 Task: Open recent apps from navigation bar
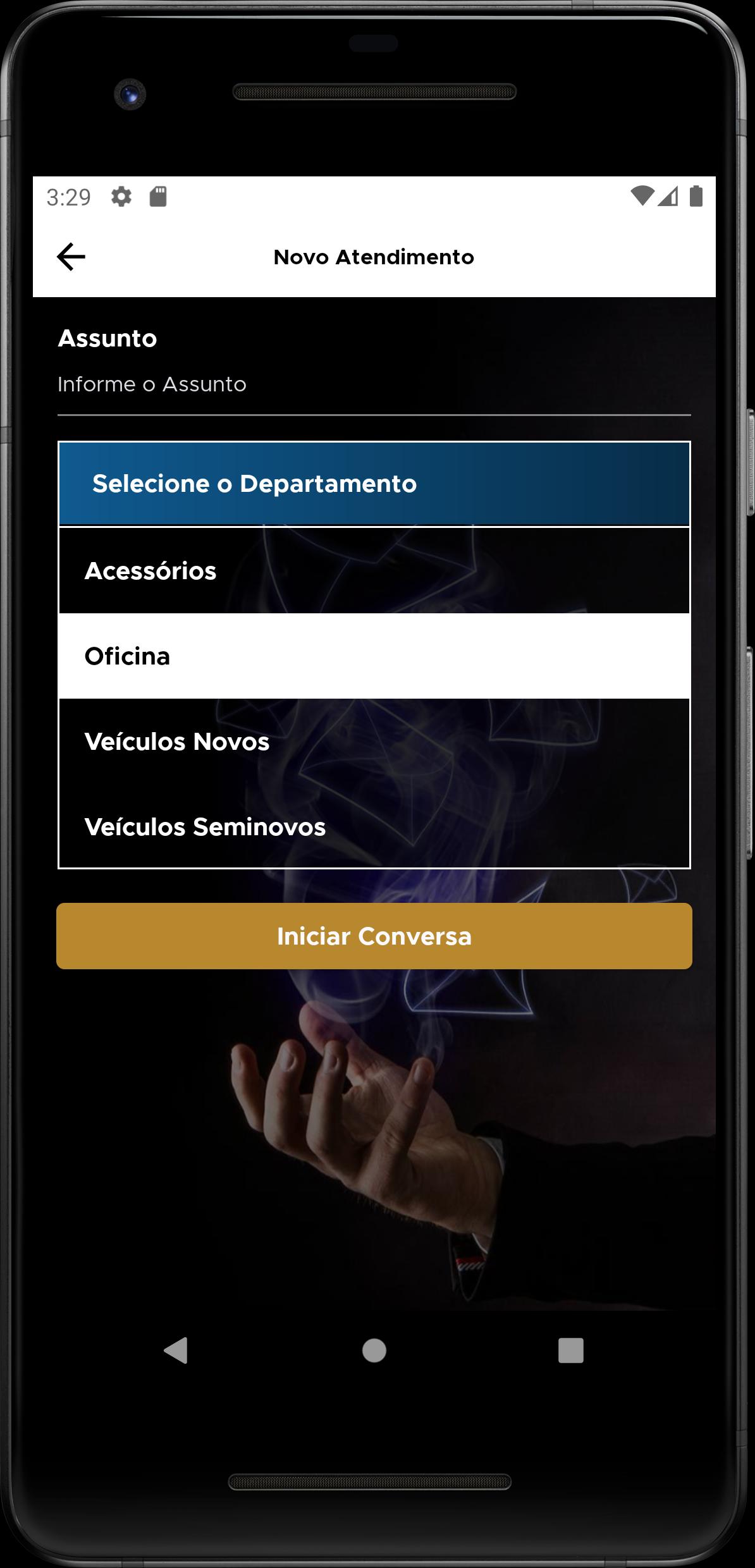pos(570,1351)
